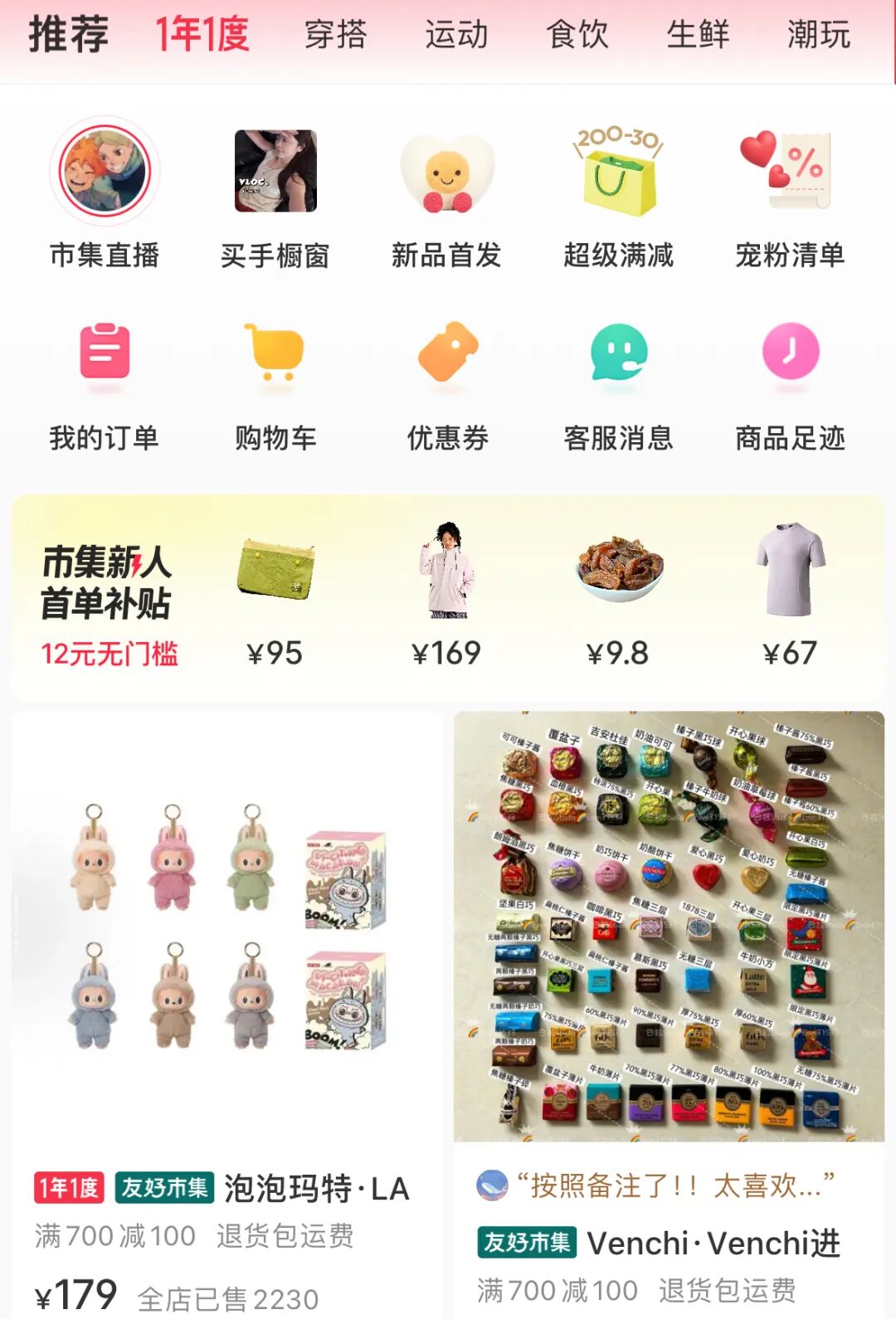Open 买手橱窗
The width and height of the screenshot is (896, 1319).
(275, 196)
